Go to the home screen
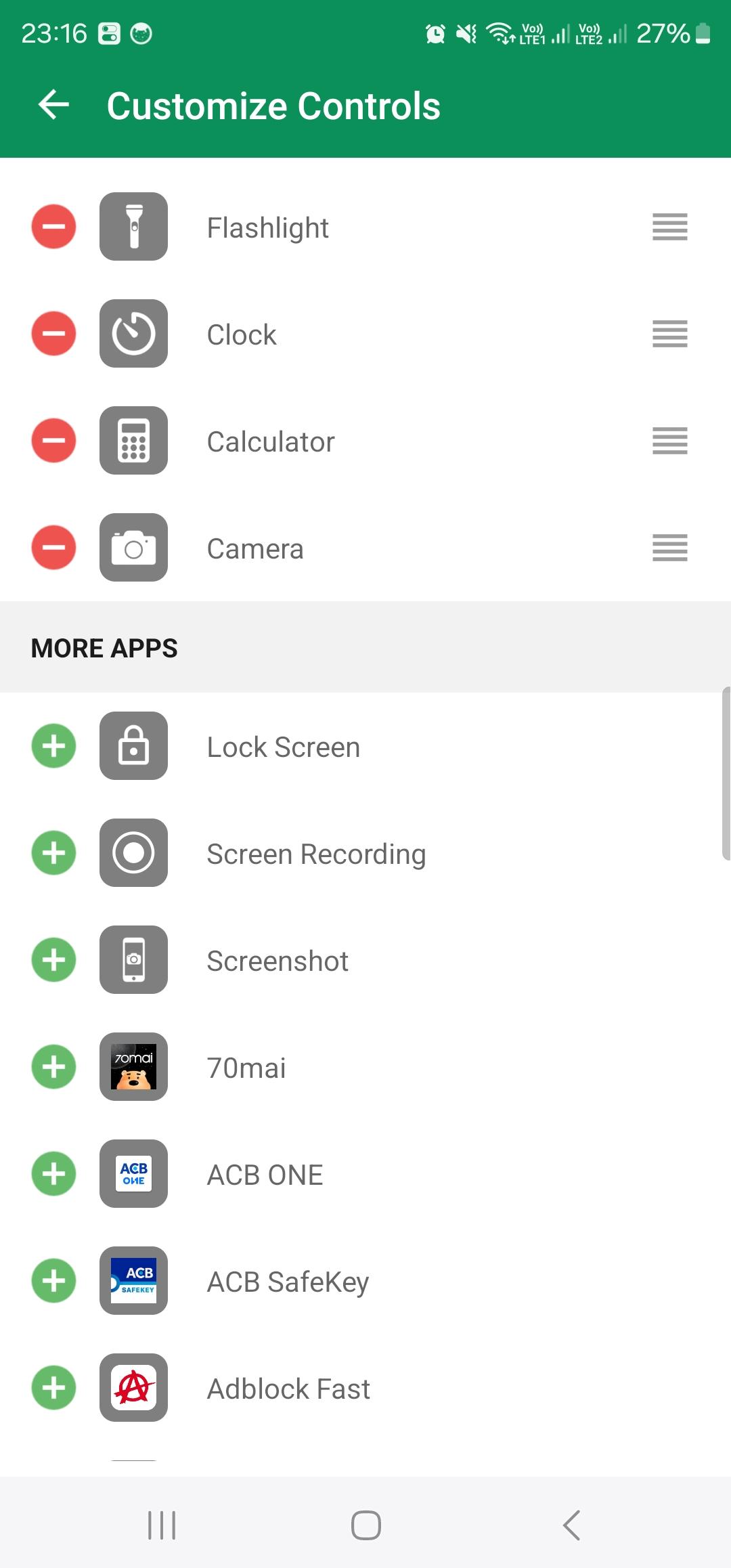 [x=365, y=1525]
